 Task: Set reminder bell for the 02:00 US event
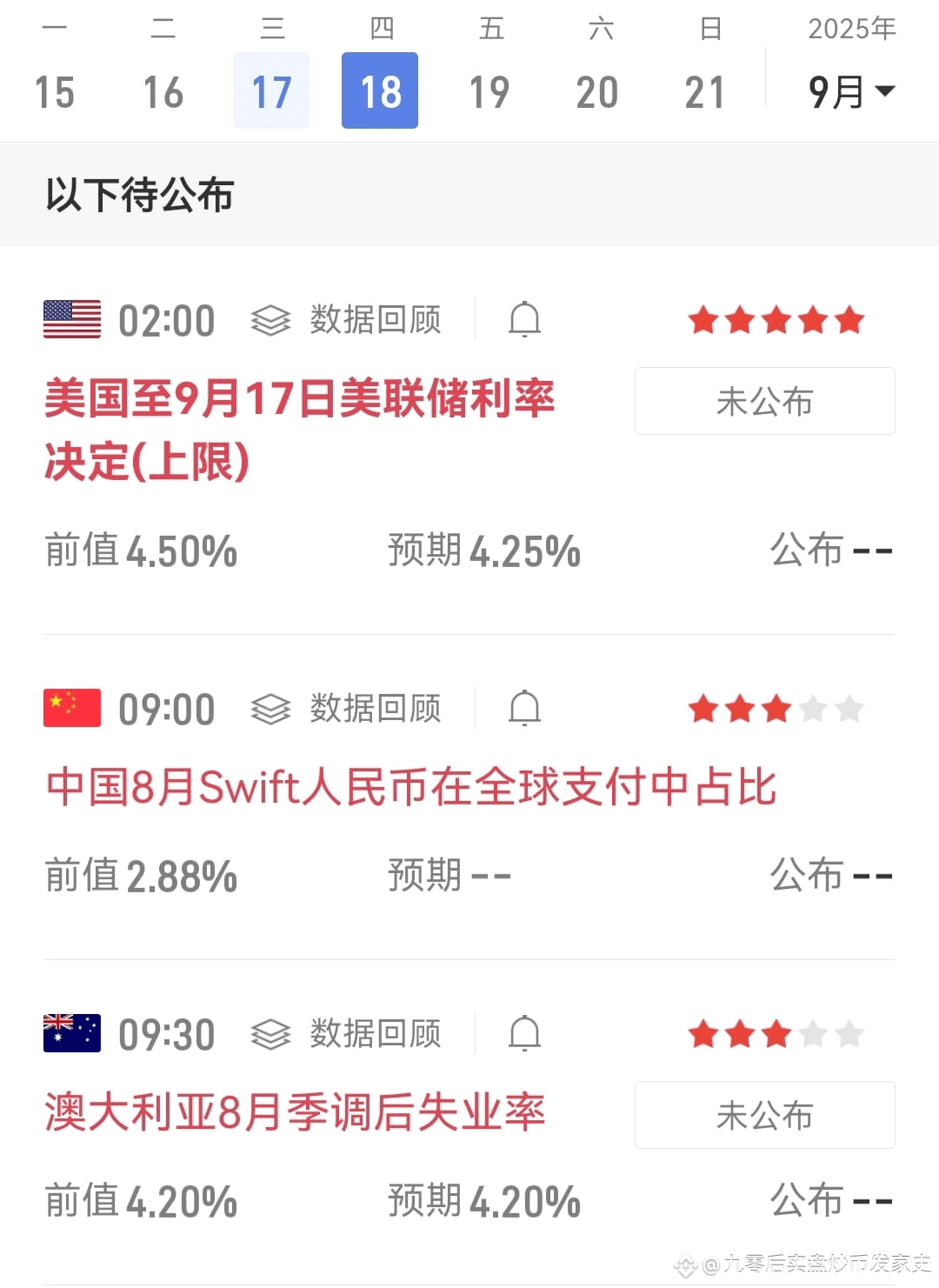point(524,320)
